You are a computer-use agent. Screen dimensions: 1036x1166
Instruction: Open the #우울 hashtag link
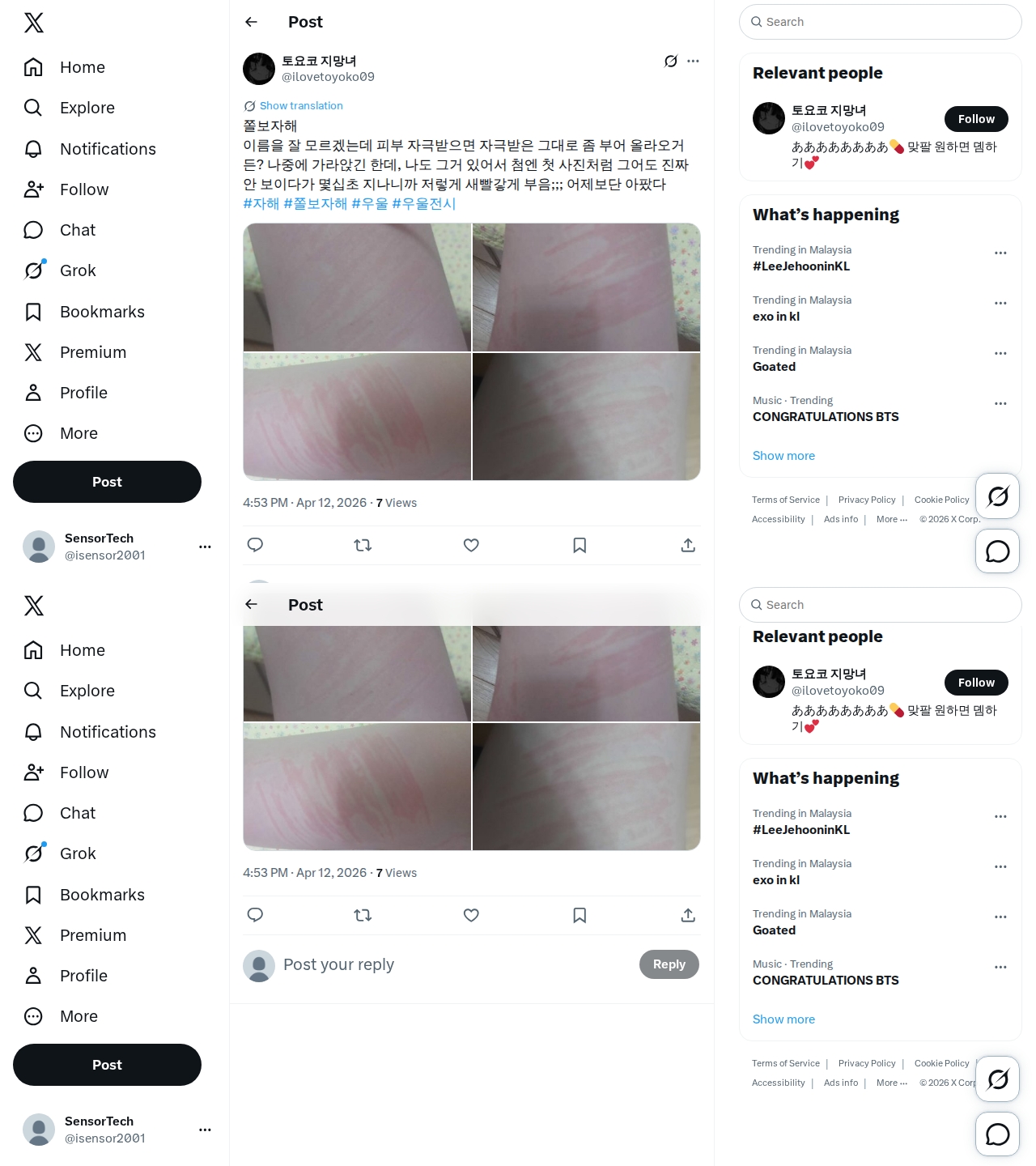[x=370, y=204]
